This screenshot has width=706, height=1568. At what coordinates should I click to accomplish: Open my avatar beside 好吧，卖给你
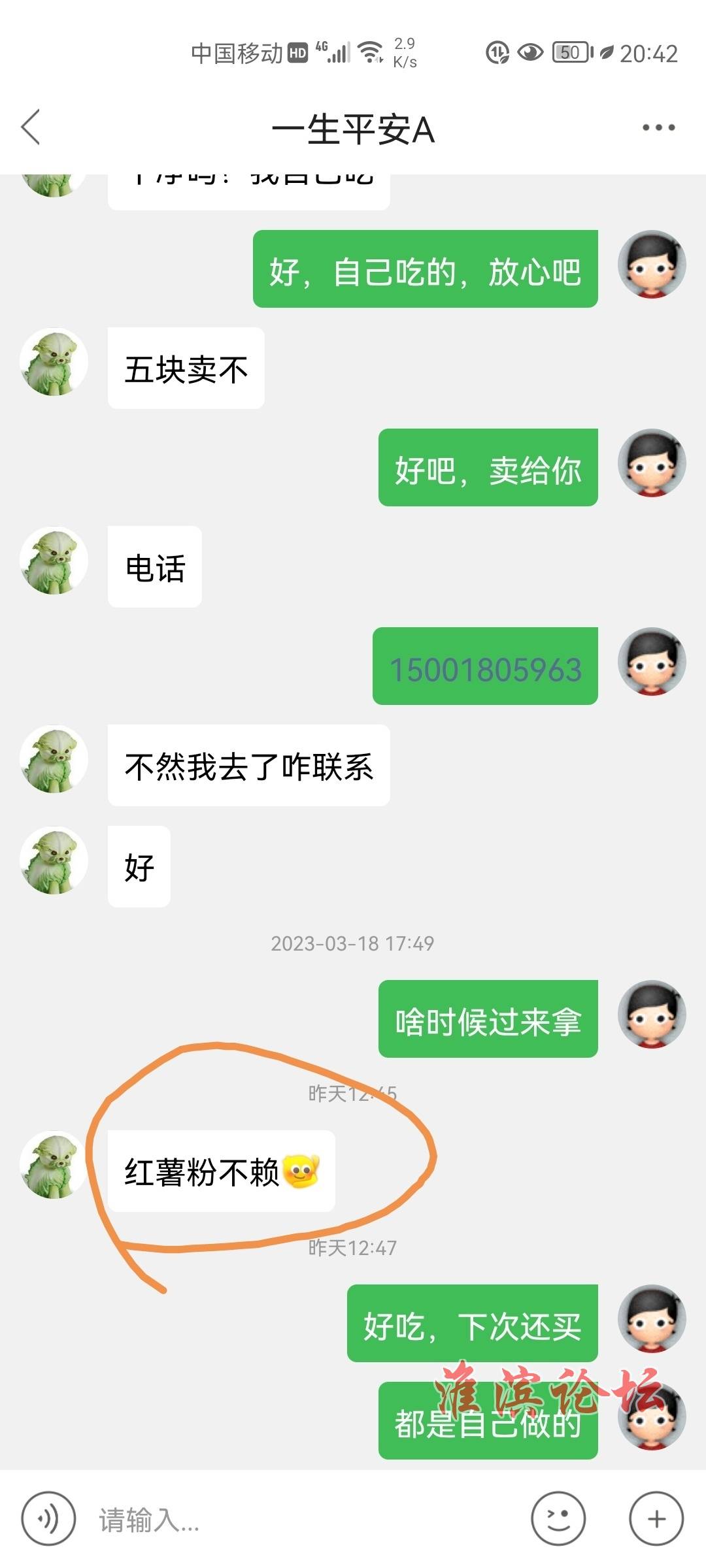[x=652, y=463]
